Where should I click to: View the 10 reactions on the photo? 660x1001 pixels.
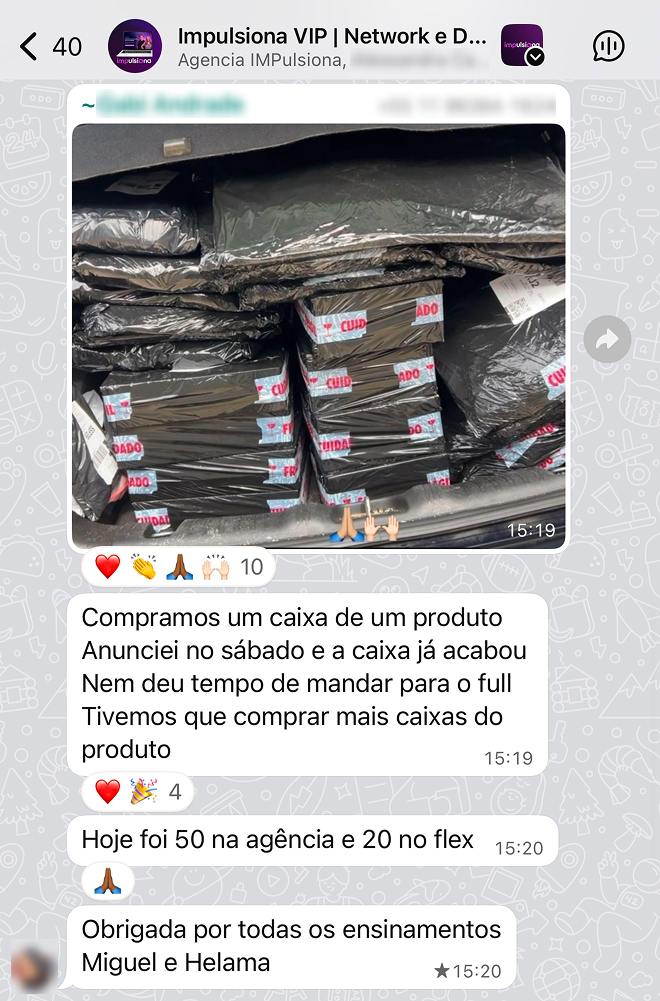point(178,568)
